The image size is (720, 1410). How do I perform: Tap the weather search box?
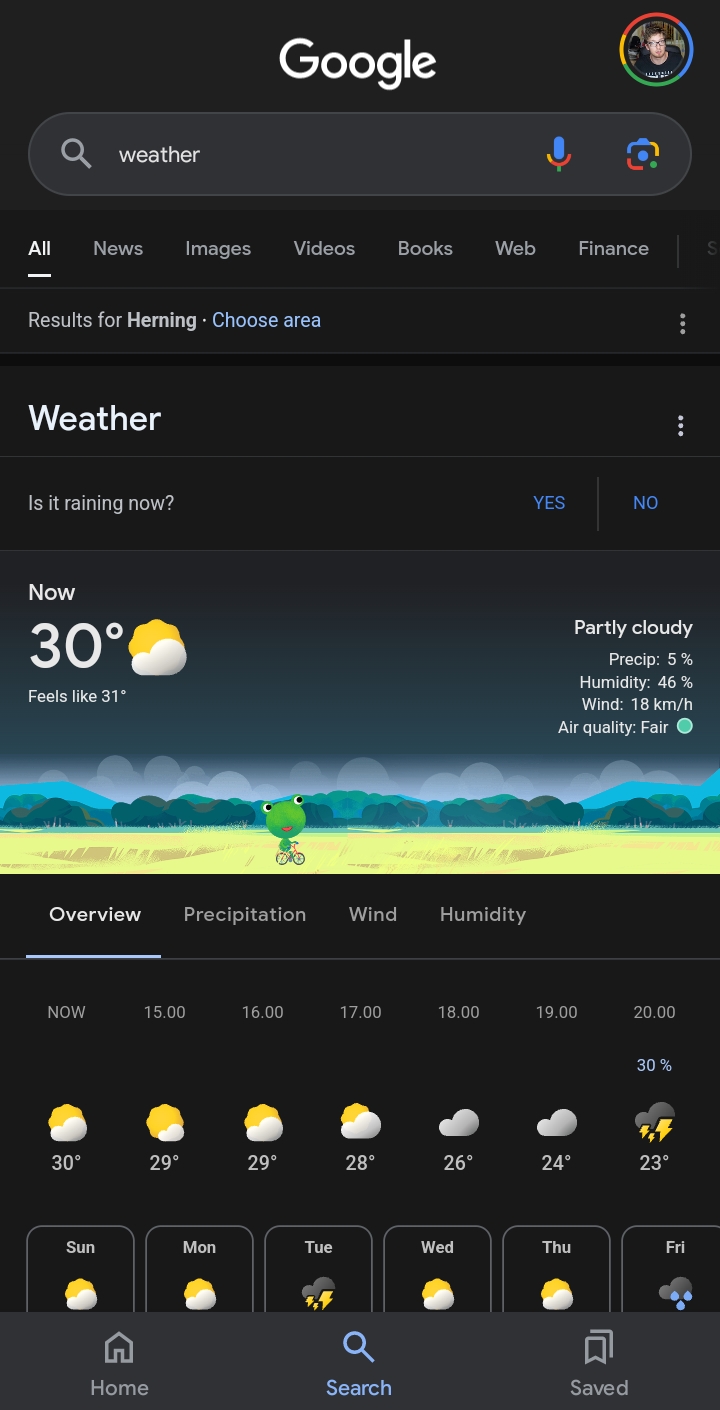click(x=300, y=154)
